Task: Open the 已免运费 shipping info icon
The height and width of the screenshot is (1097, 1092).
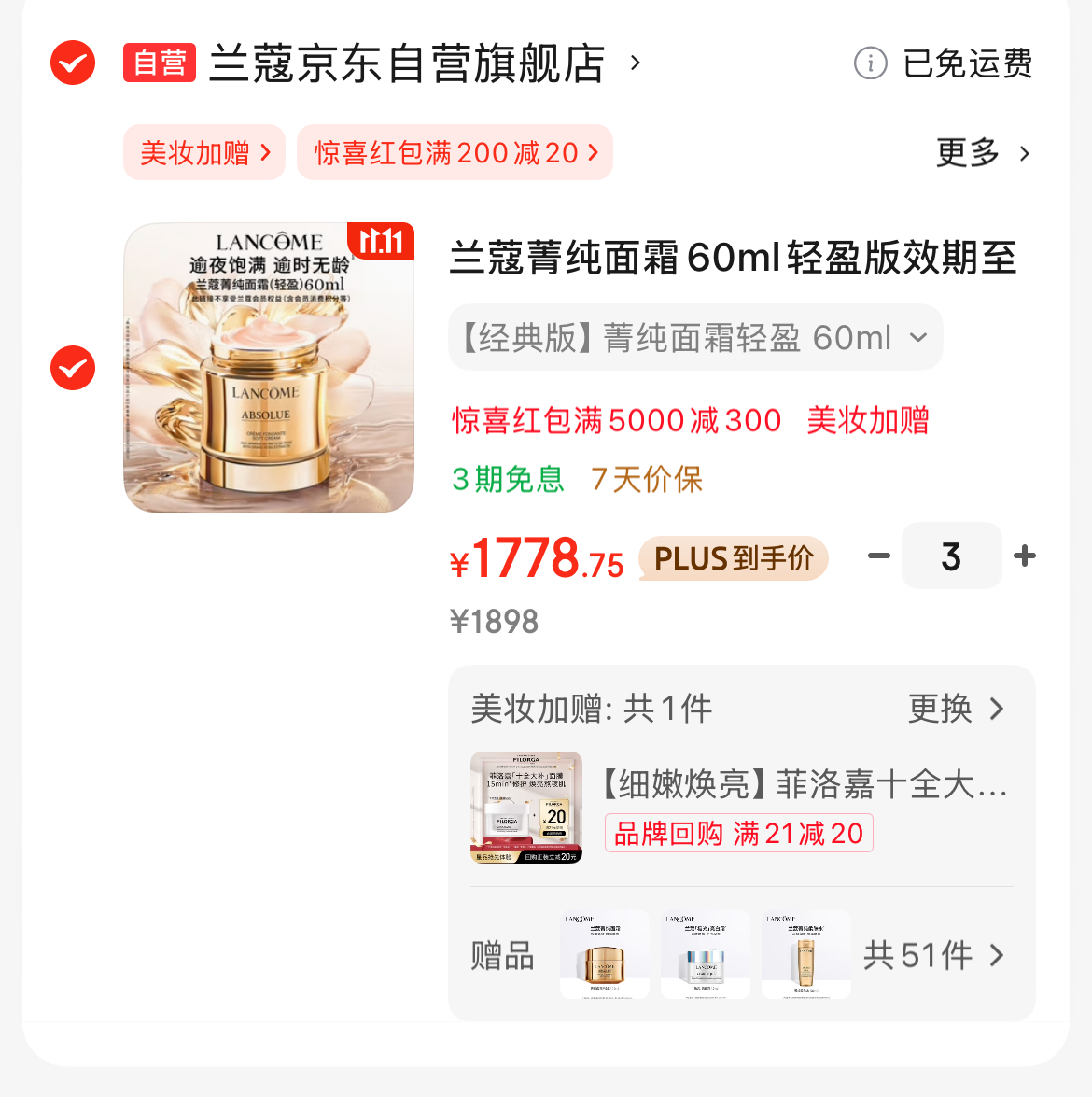Action: 870,63
